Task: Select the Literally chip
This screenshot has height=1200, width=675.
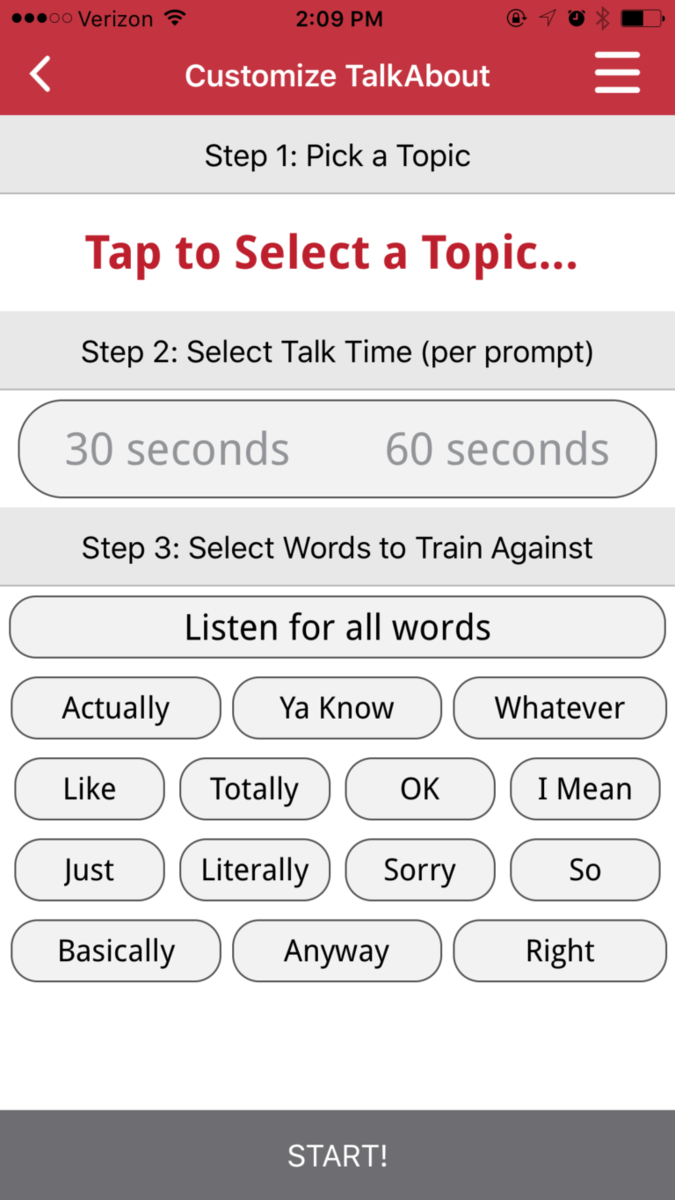Action: (x=254, y=870)
